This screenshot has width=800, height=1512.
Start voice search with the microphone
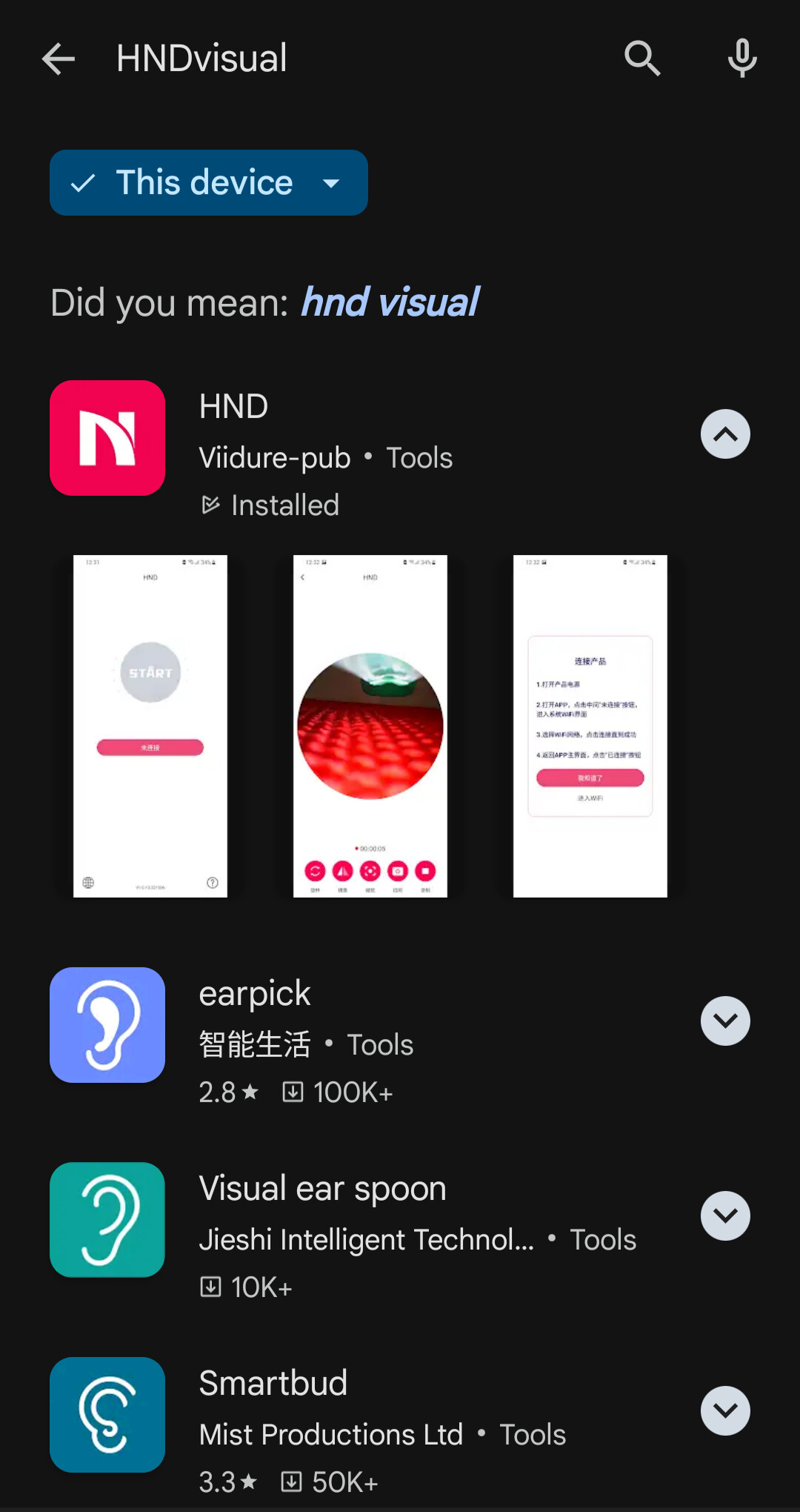(742, 59)
